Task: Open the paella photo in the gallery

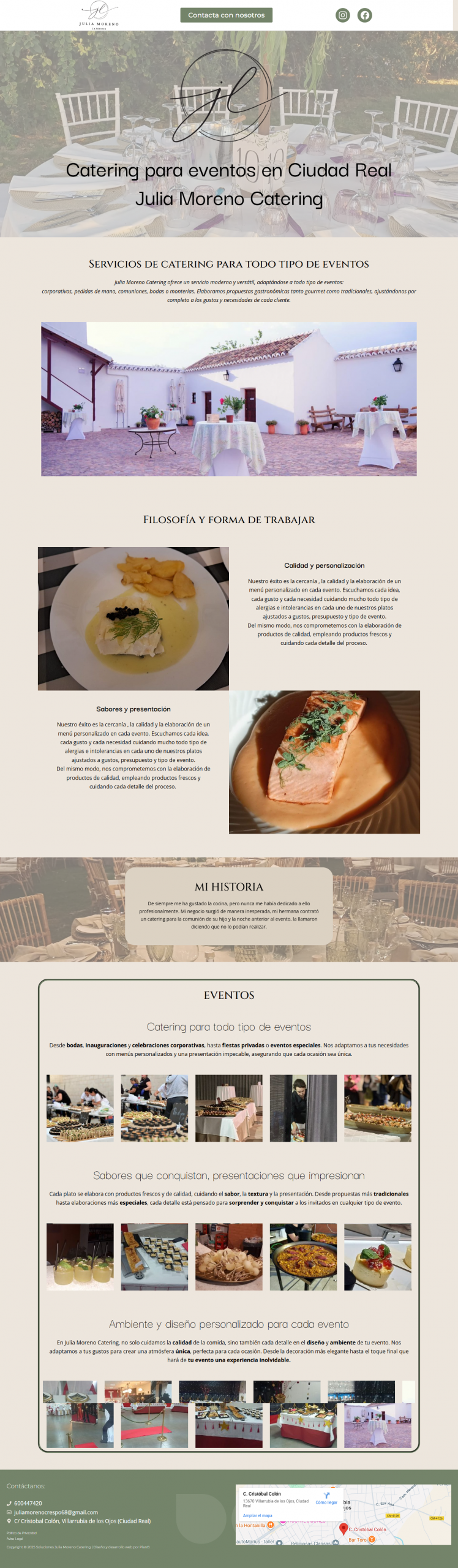Action: point(303,1256)
